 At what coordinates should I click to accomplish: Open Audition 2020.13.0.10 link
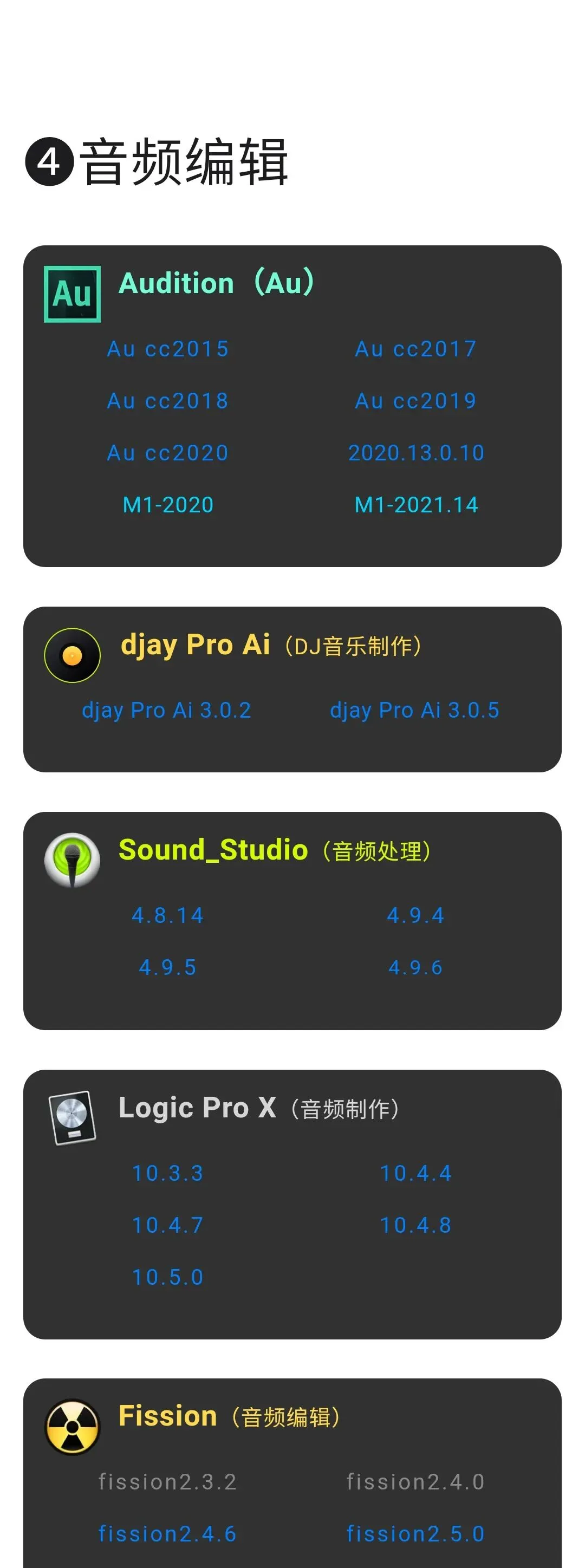tap(416, 453)
